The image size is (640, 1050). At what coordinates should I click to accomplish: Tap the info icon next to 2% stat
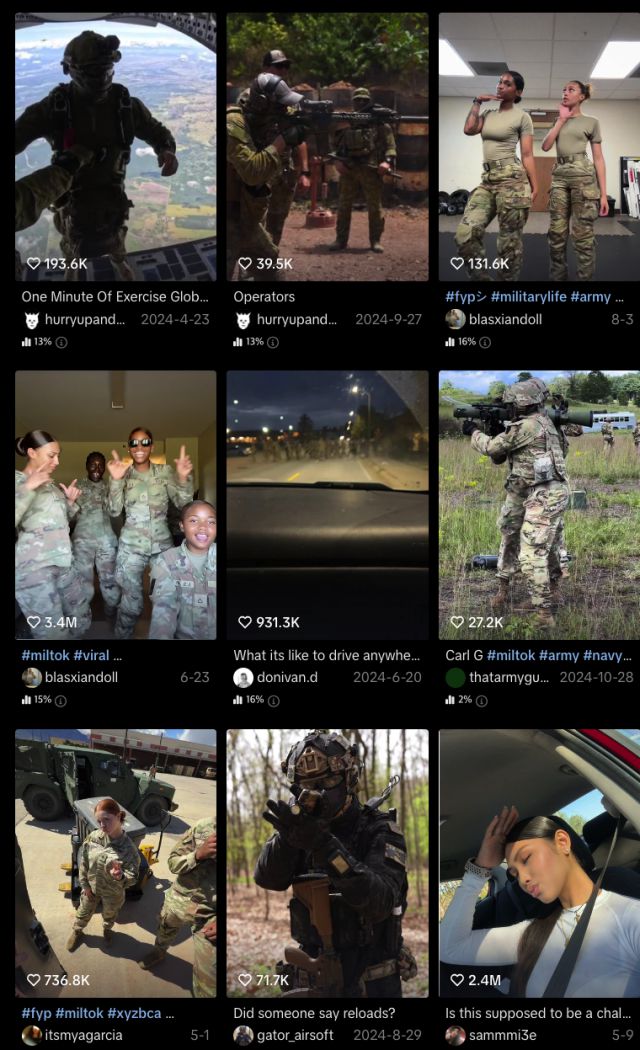click(482, 700)
